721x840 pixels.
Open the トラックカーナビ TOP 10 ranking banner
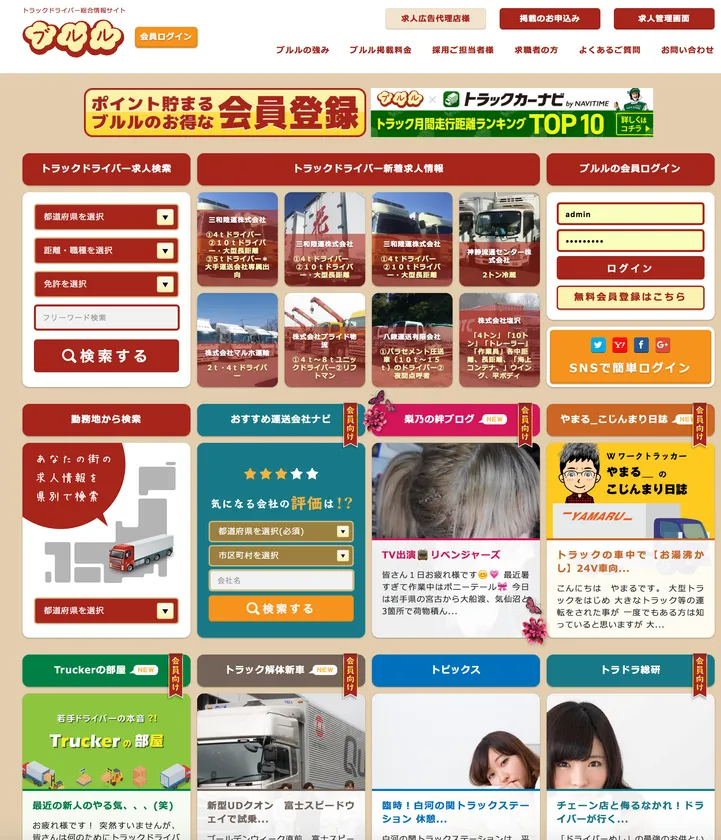click(x=511, y=113)
